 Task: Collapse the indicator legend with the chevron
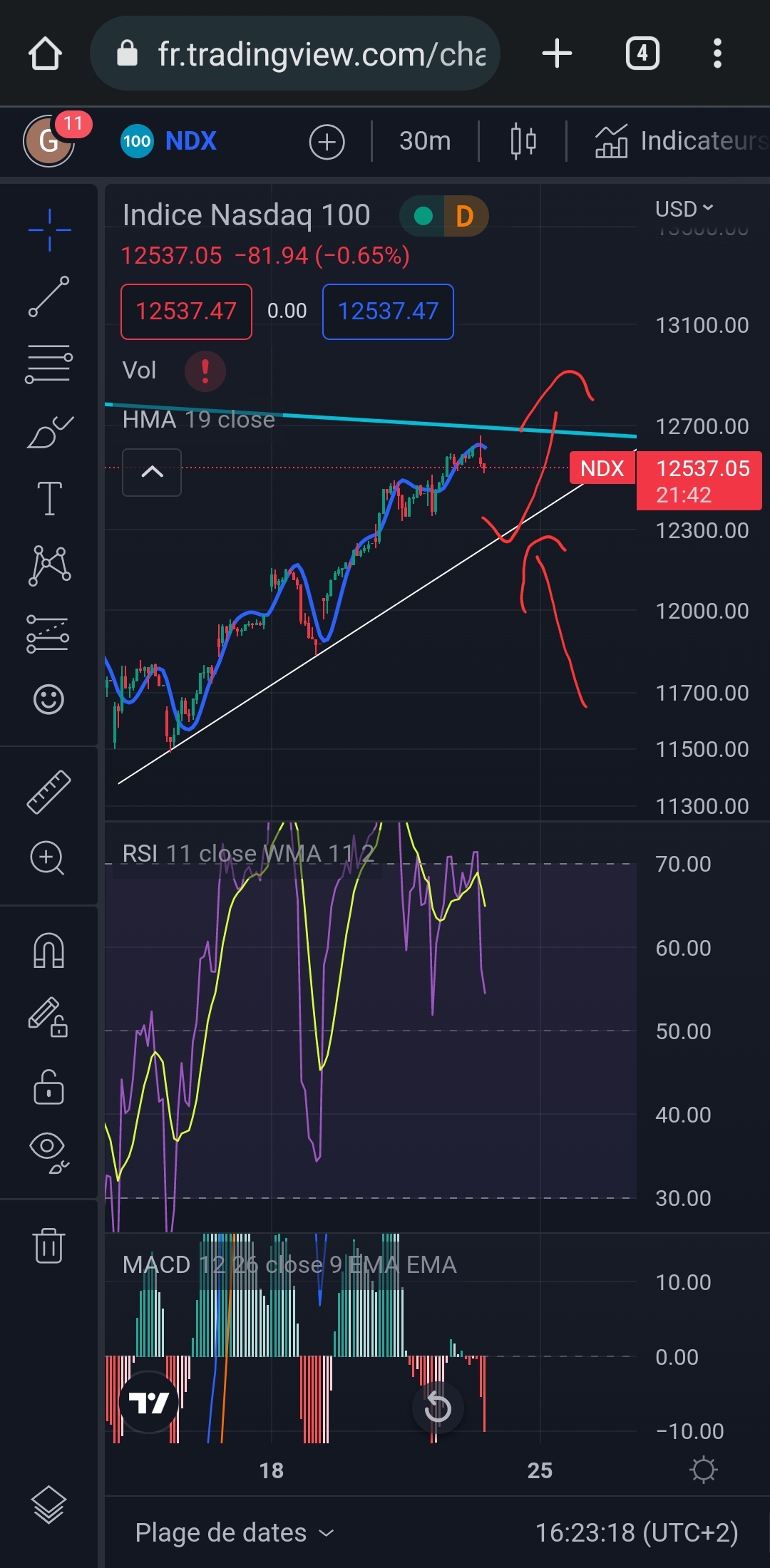152,472
